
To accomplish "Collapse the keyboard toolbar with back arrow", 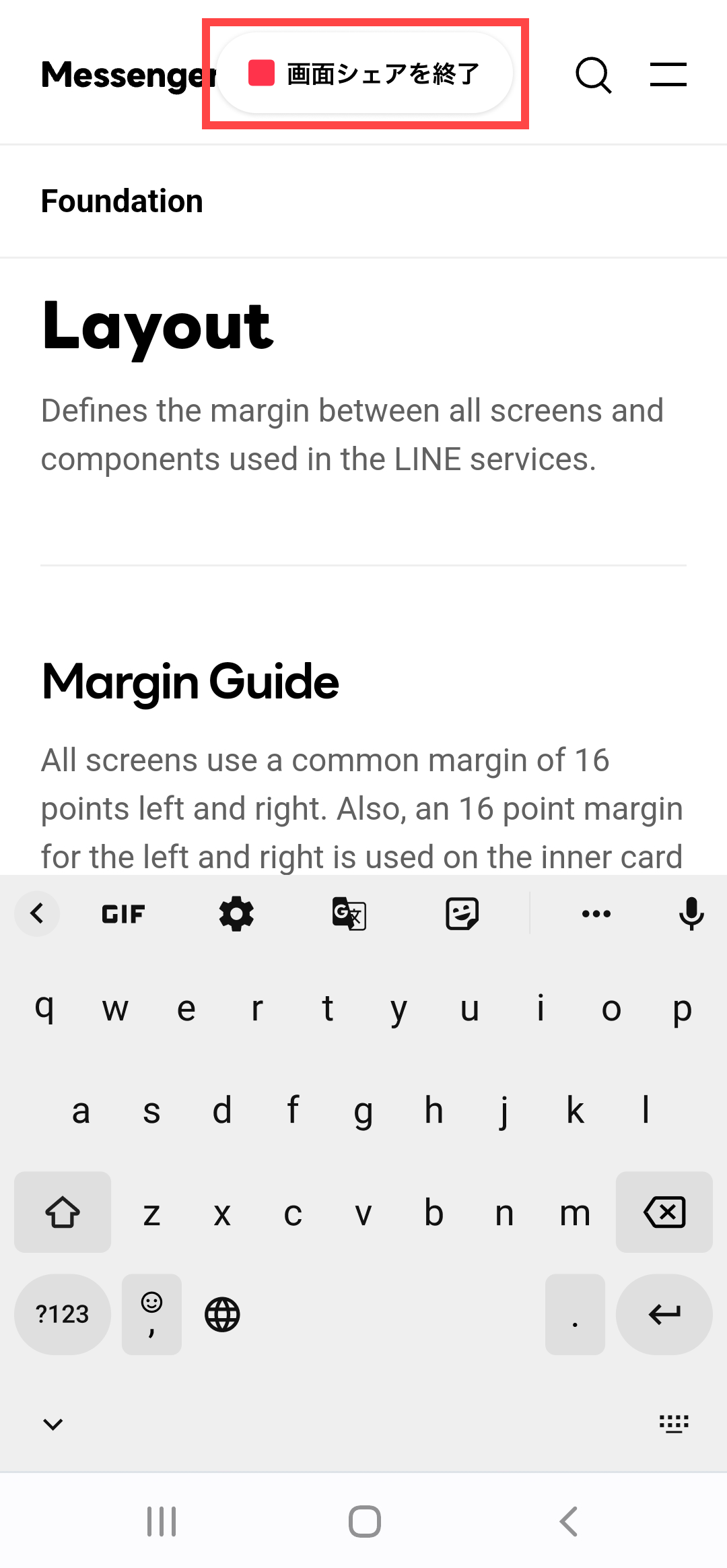I will pyautogui.click(x=37, y=914).
